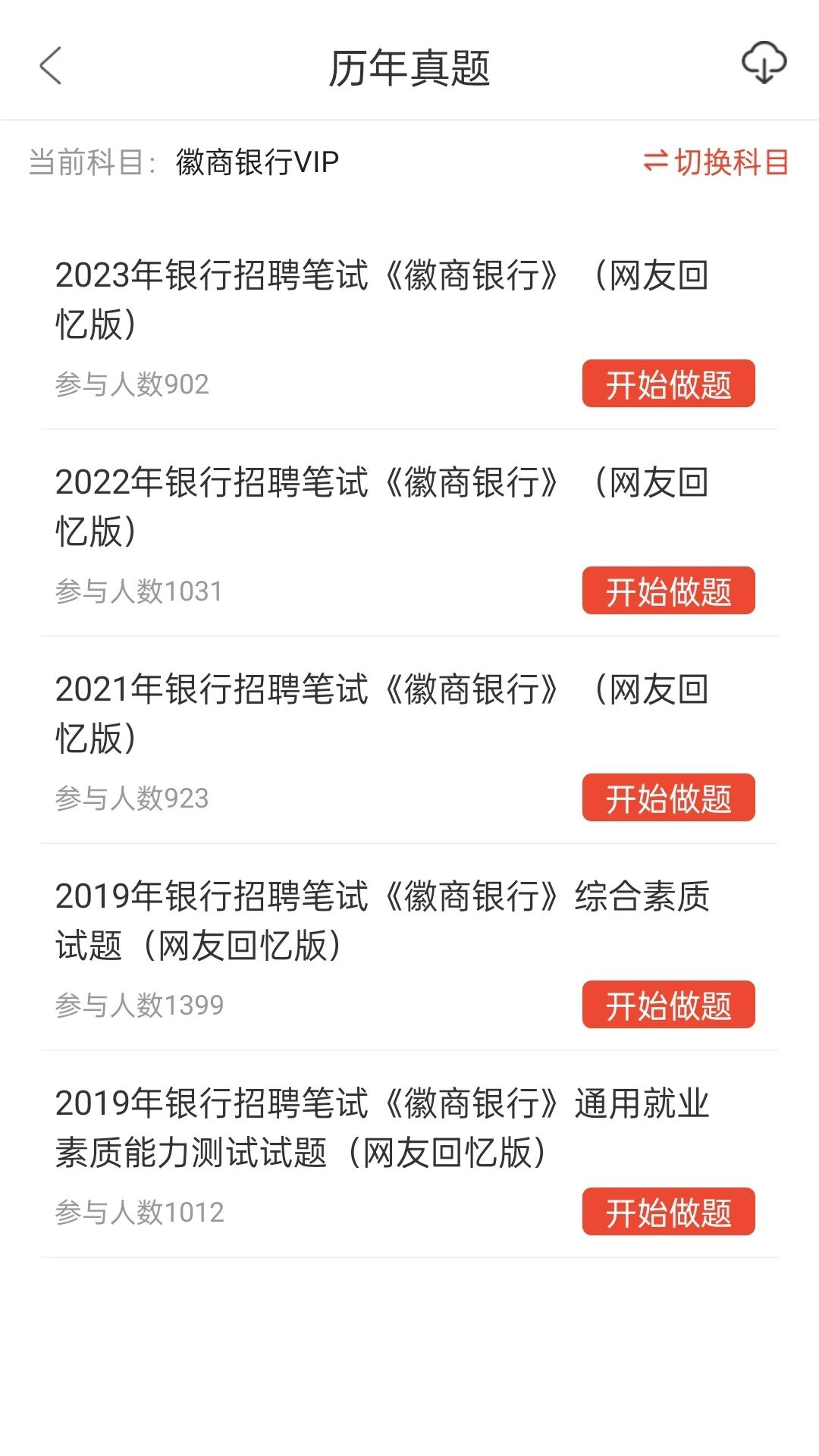This screenshot has width=819, height=1456.
Task: Go back from 历年真题 page
Action: pos(51,66)
